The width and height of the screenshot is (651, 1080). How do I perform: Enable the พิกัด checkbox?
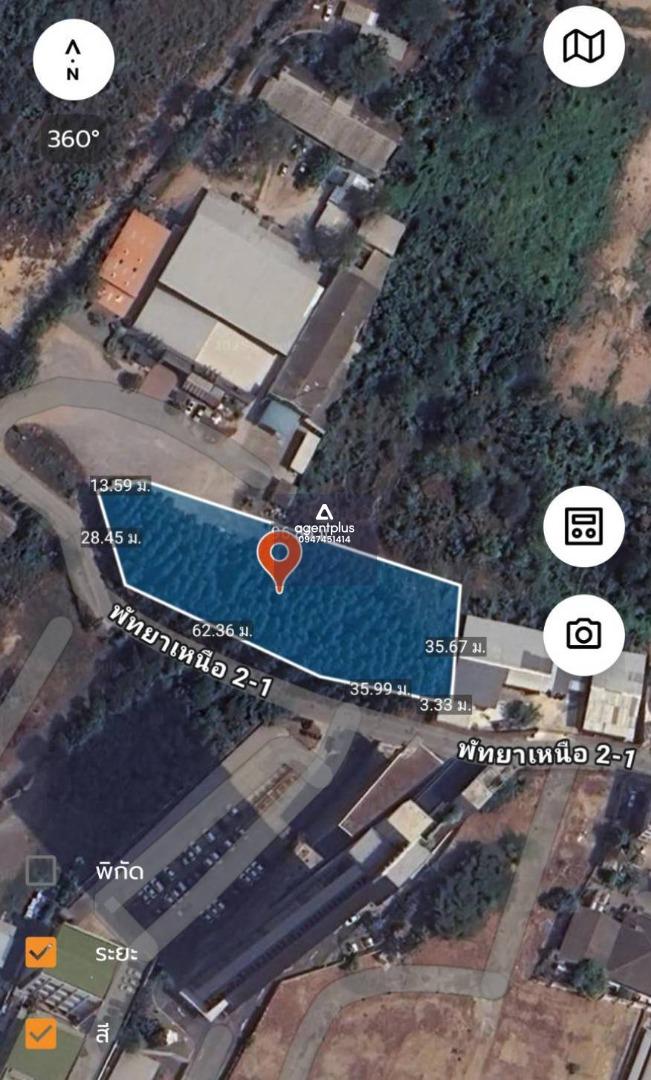41,871
